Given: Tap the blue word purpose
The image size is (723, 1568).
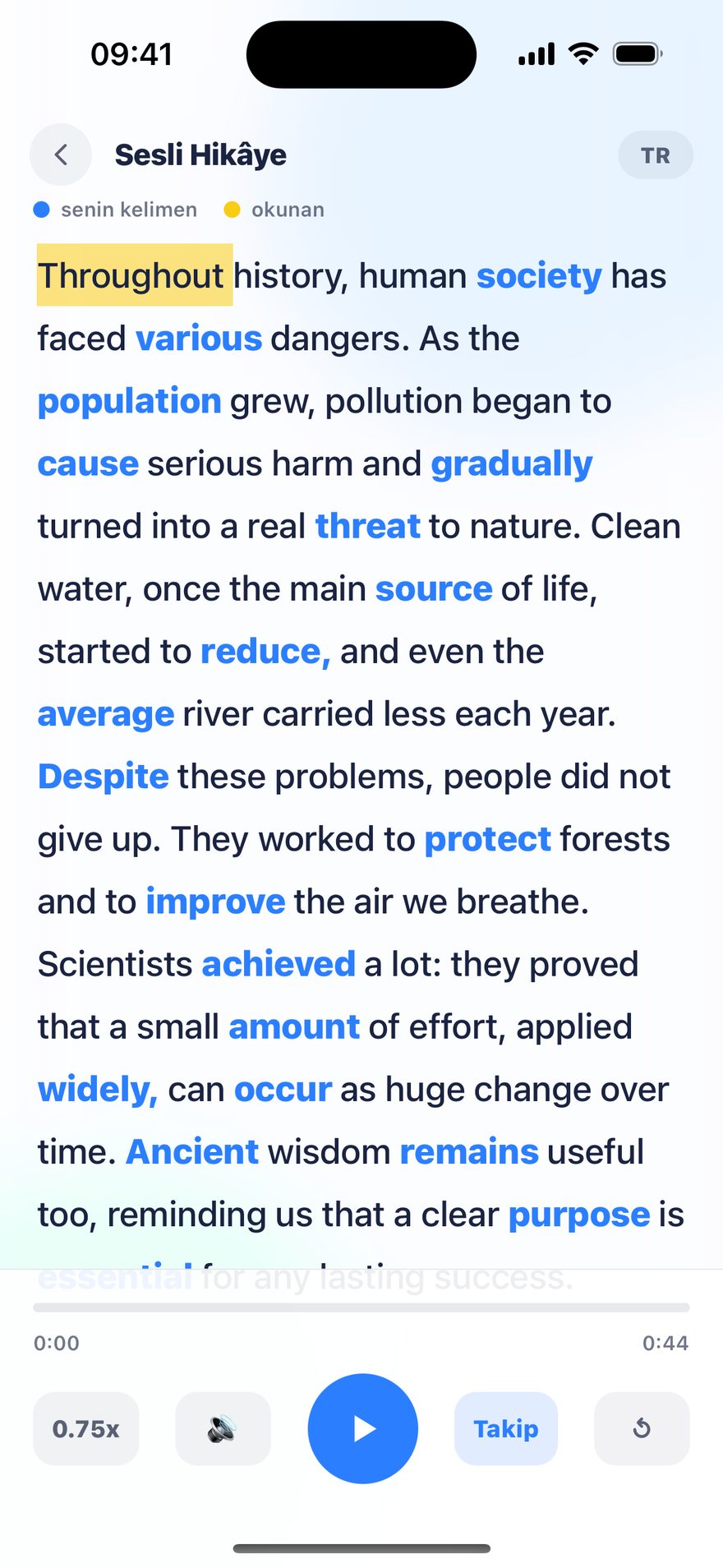Looking at the screenshot, I should tap(579, 1215).
